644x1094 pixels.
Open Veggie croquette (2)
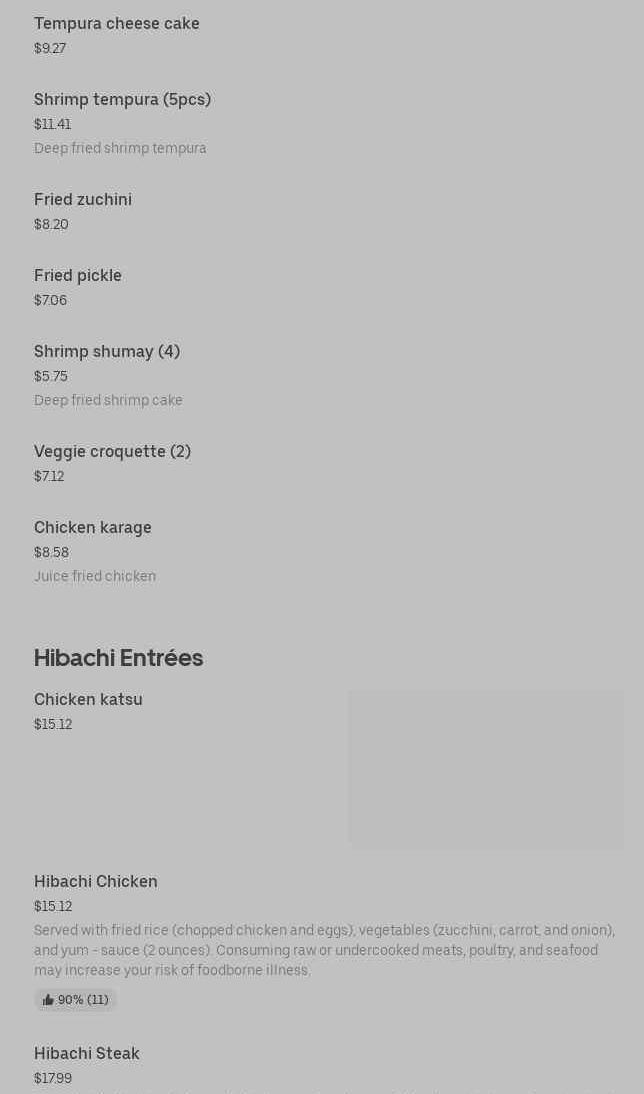(x=112, y=452)
